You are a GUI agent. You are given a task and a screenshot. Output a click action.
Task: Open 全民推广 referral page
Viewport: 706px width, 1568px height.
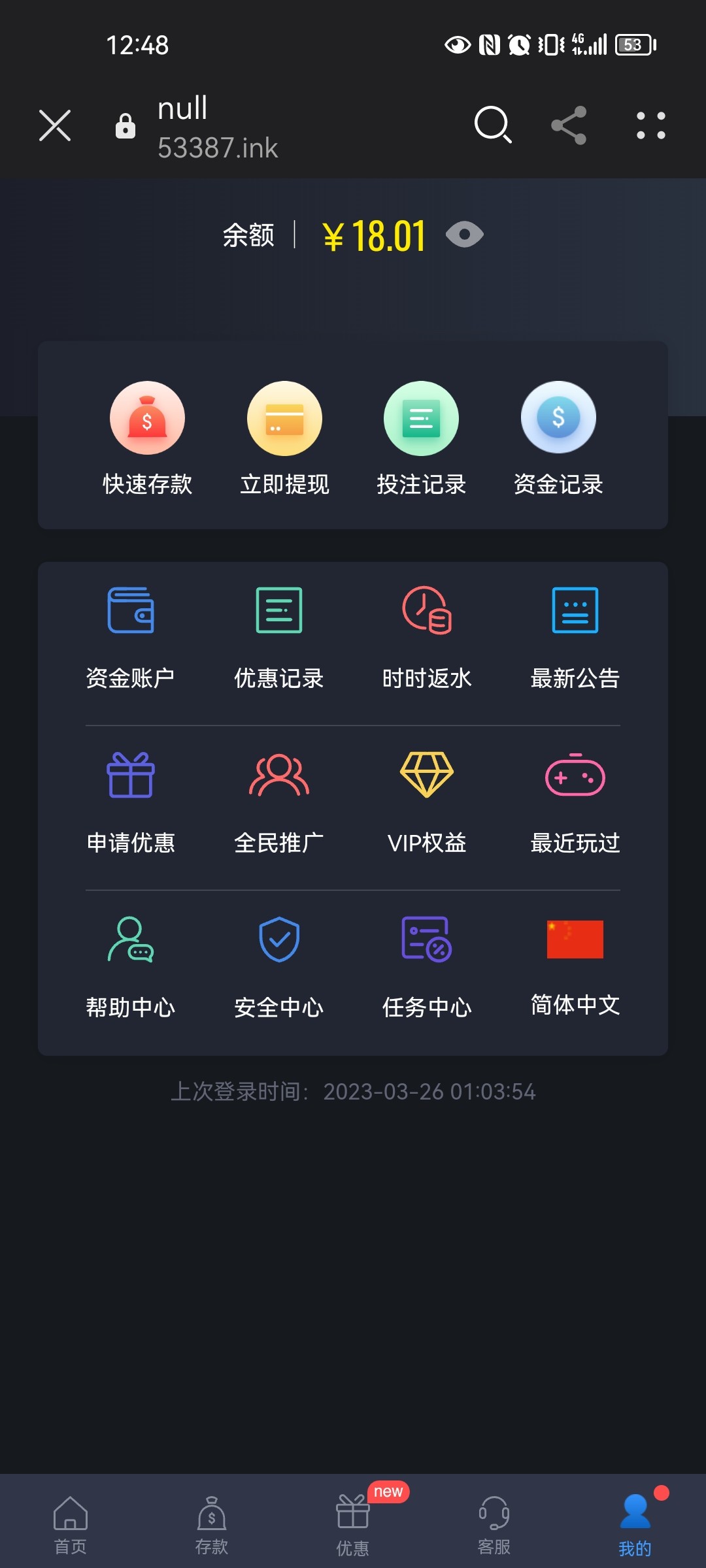pyautogui.click(x=279, y=802)
